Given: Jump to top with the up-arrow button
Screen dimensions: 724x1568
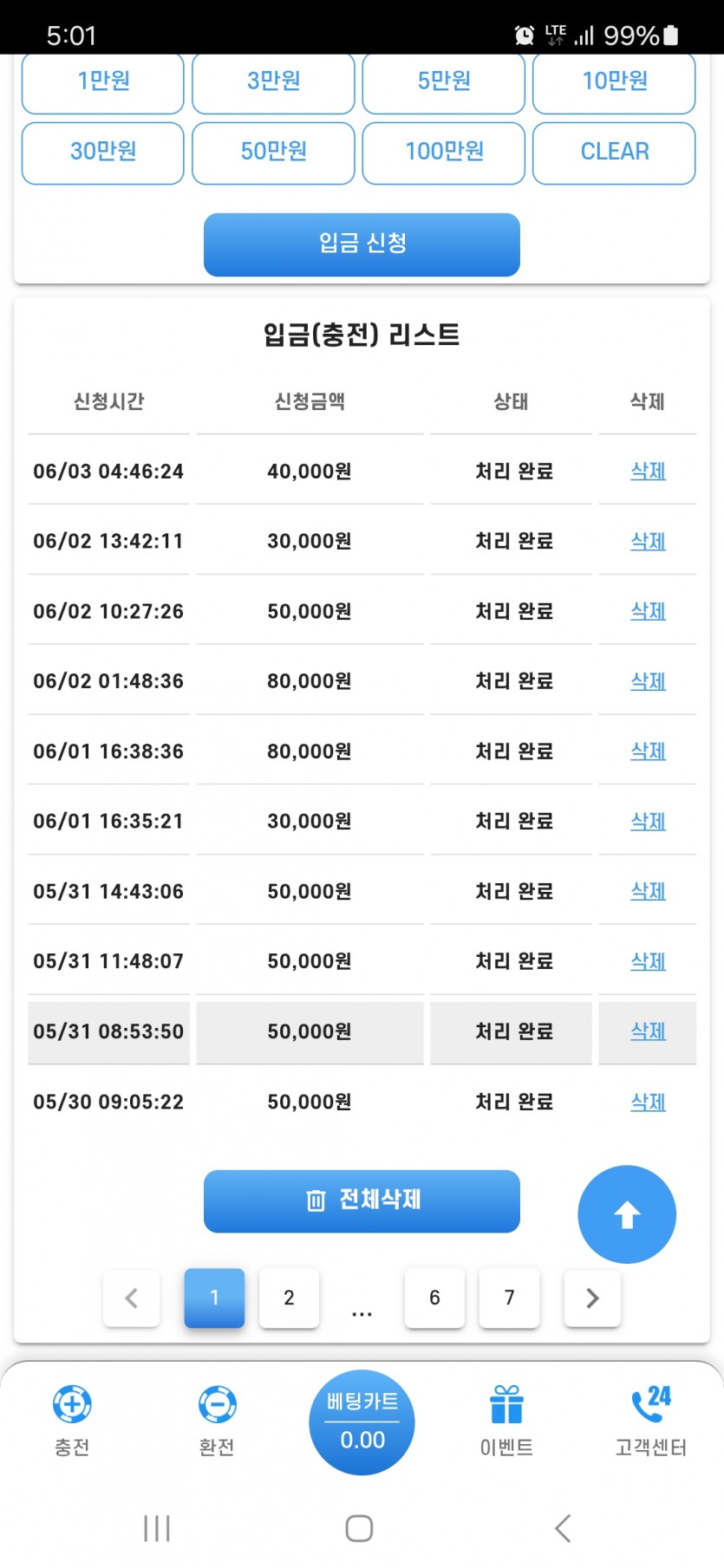Looking at the screenshot, I should click(x=627, y=1213).
